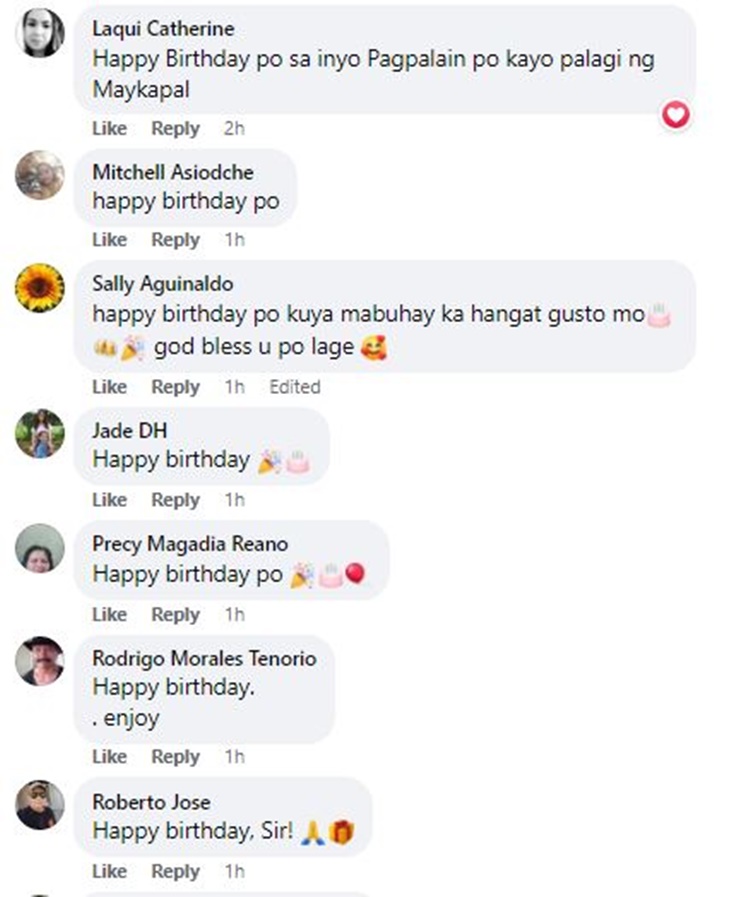This screenshot has width=750, height=897.
Task: Open Sally Aguinaldo's sunflower profile picture
Action: pyautogui.click(x=40, y=287)
